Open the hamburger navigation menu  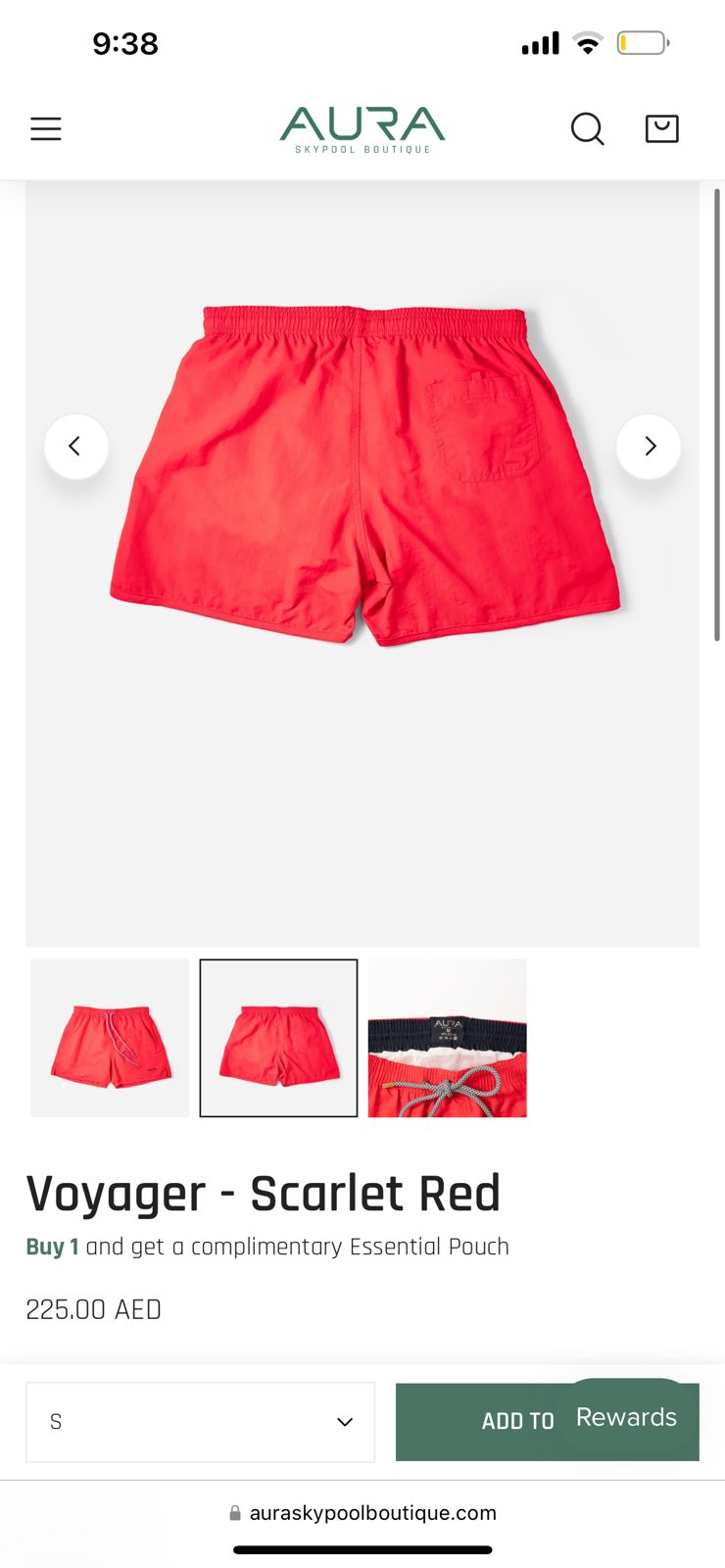46,128
